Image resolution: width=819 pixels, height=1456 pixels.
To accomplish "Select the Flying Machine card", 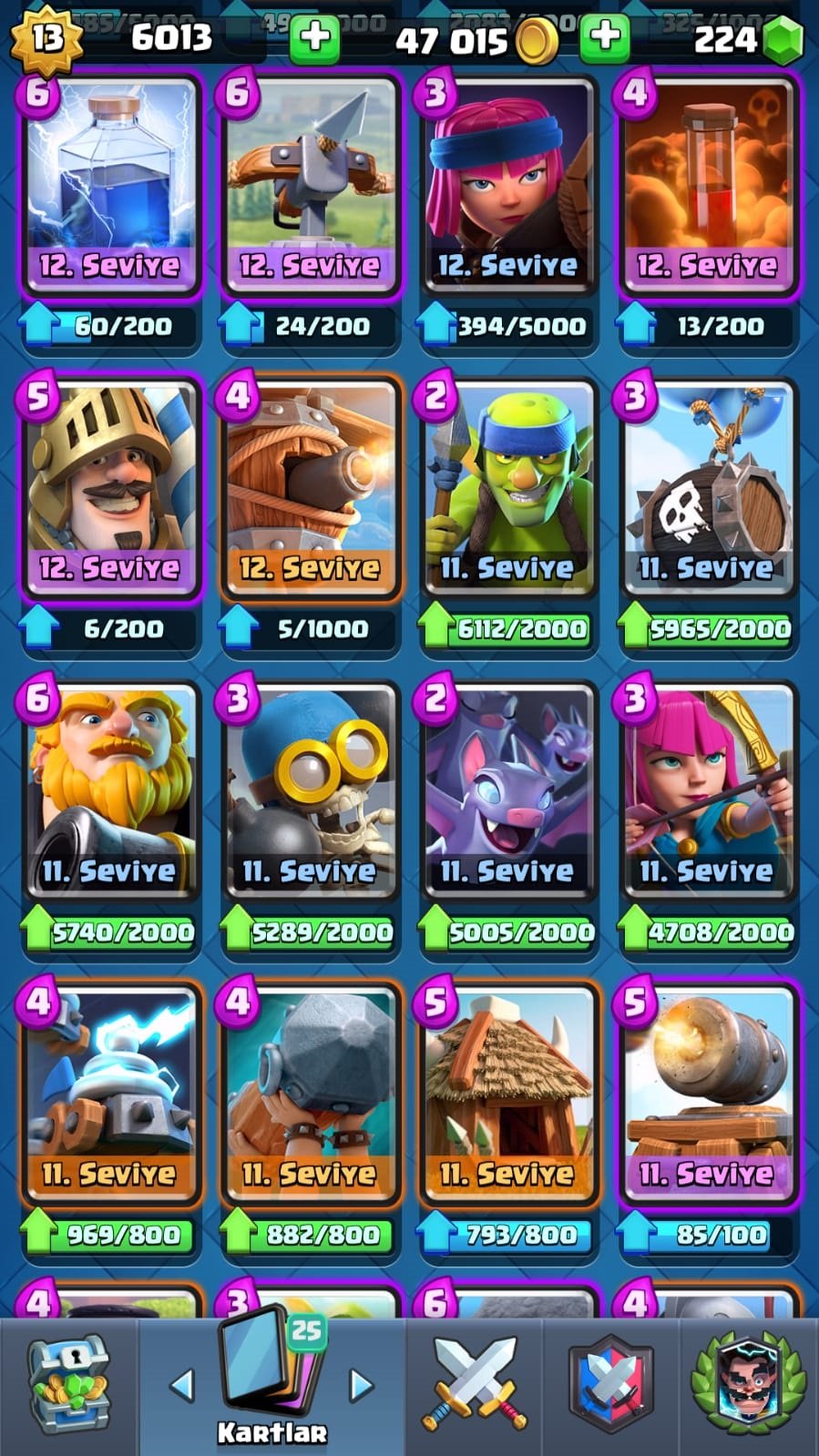I will [310, 489].
